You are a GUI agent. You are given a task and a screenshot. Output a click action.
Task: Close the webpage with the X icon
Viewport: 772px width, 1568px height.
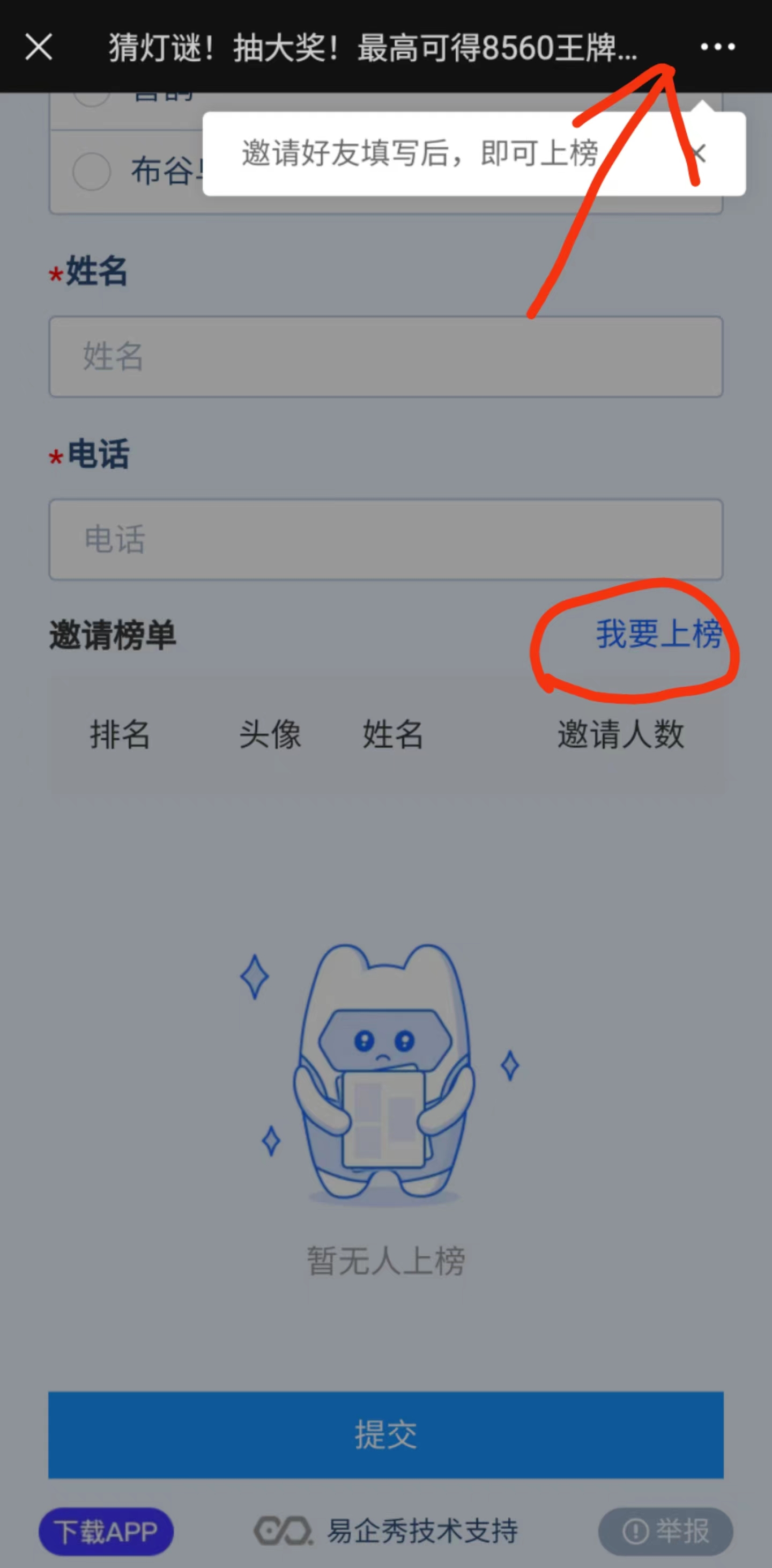pyautogui.click(x=38, y=47)
